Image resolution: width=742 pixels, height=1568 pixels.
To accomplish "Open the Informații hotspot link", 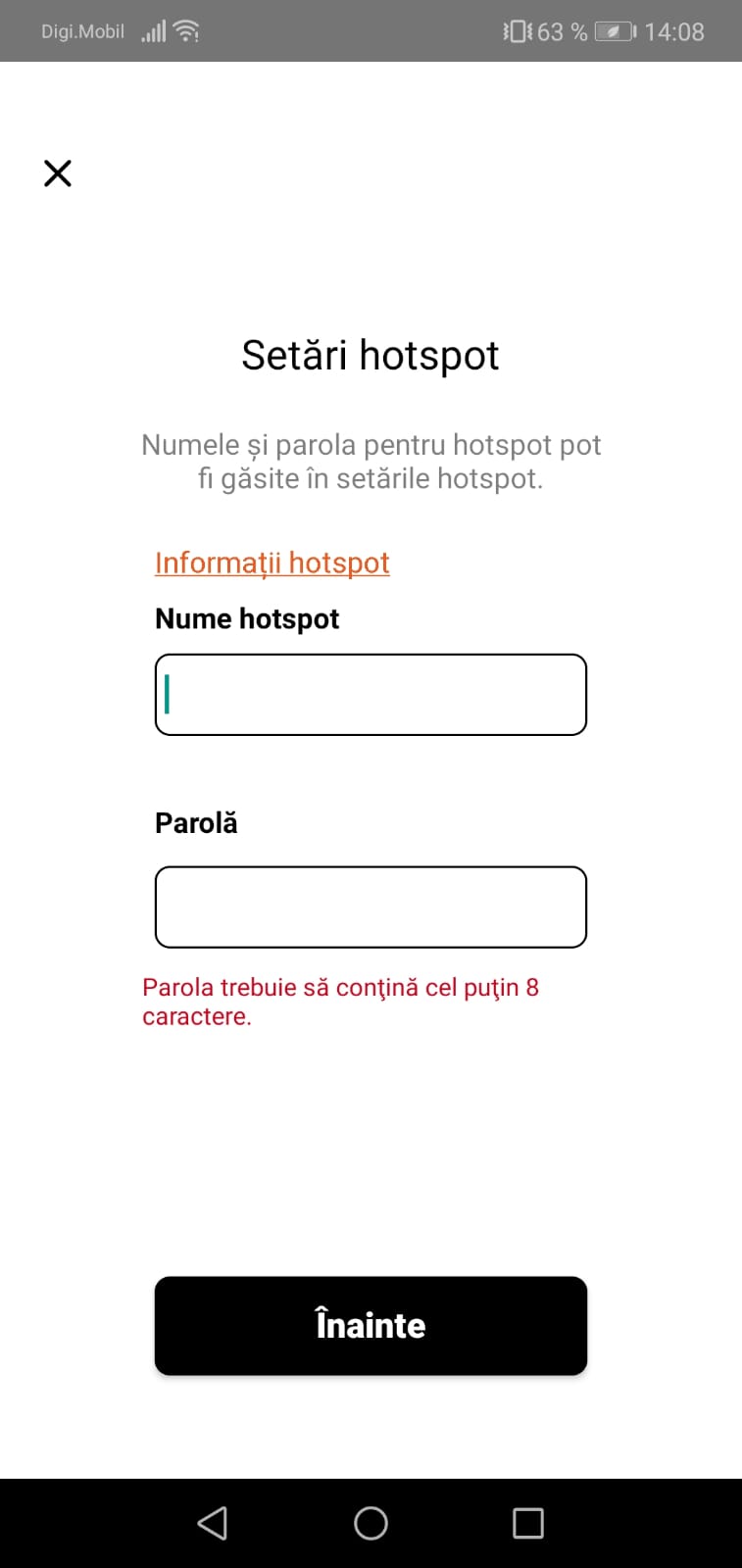I will point(272,563).
